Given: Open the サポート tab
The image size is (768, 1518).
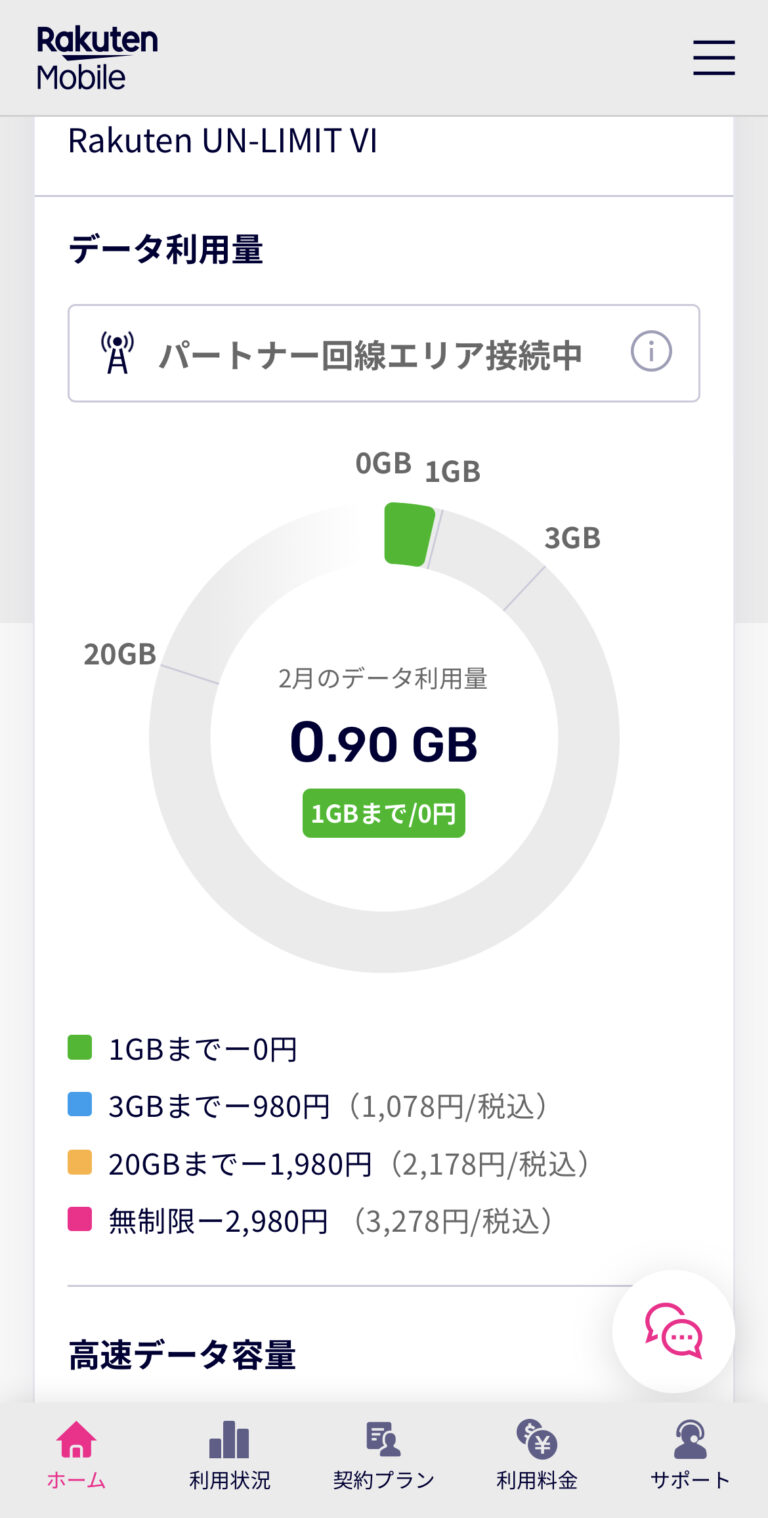Looking at the screenshot, I should click(690, 1456).
